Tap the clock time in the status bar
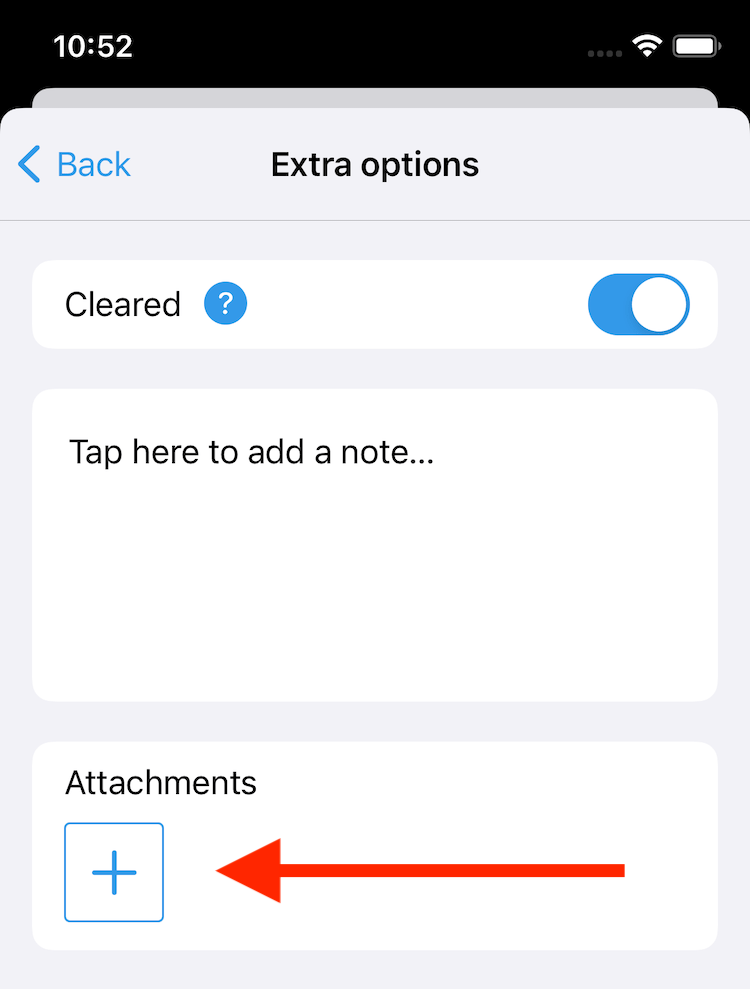 [x=93, y=45]
